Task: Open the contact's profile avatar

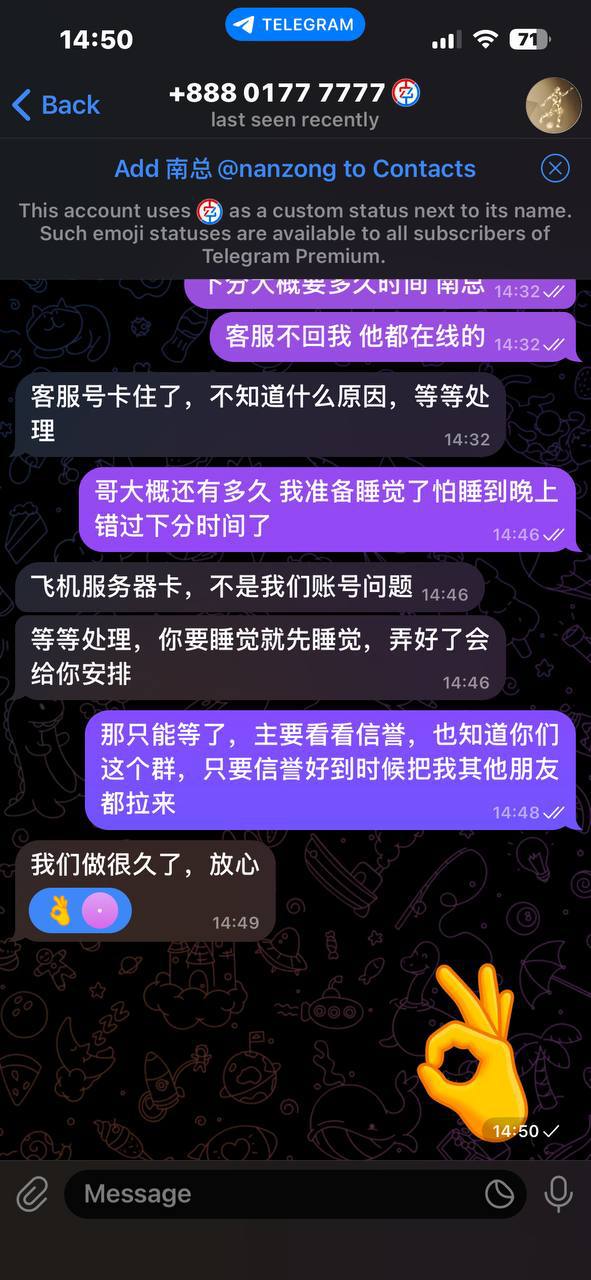Action: (x=554, y=105)
